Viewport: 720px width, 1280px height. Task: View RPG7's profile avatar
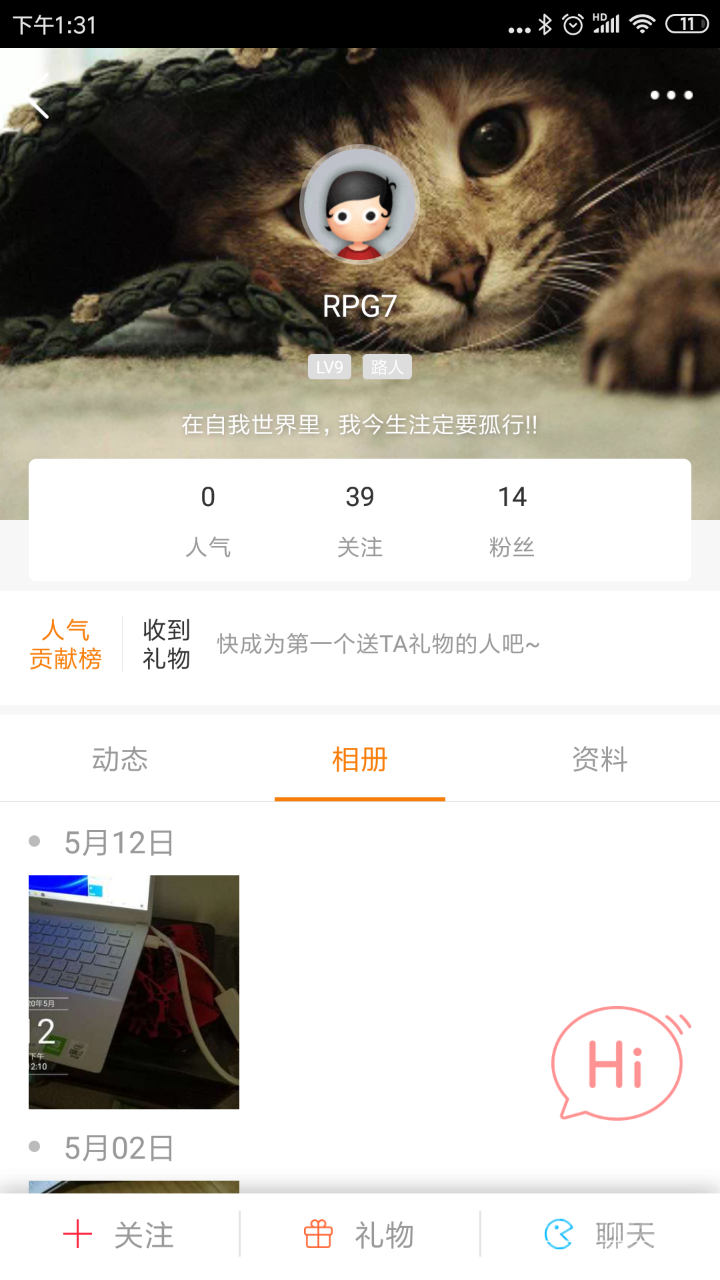pos(359,206)
